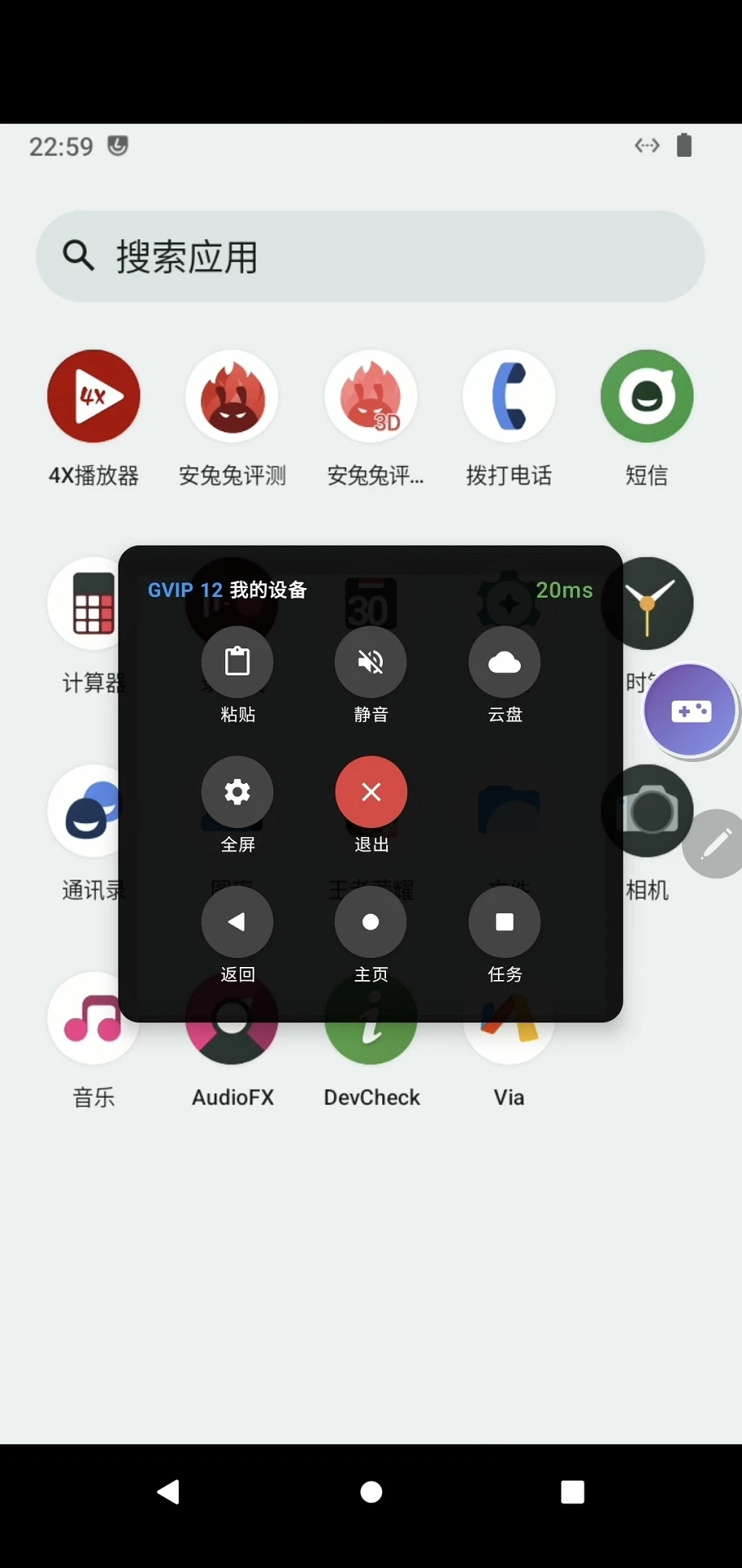Screen dimensions: 742x1568
Task: Tap the floating game controller icon
Action: [690, 710]
